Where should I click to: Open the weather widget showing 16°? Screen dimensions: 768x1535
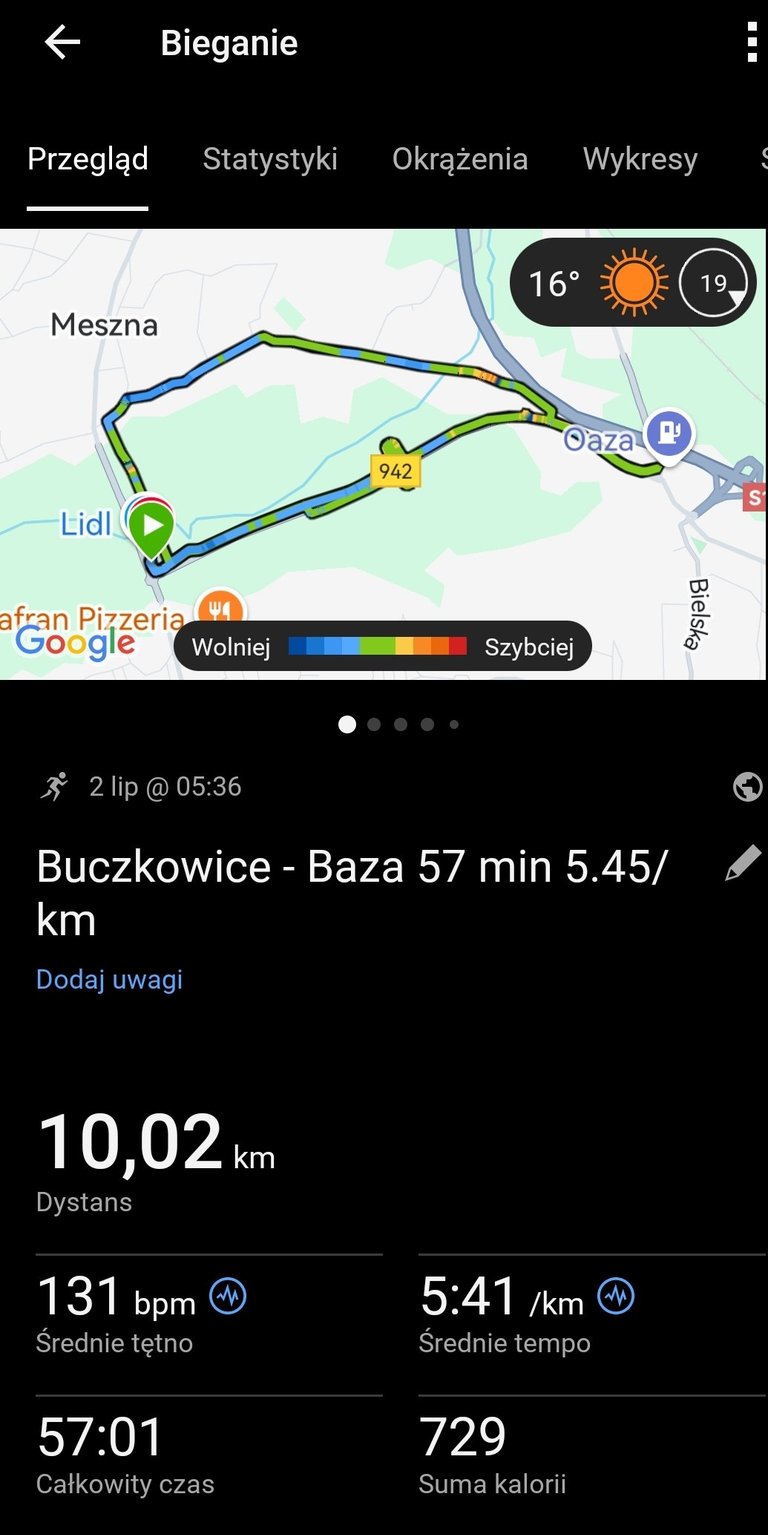tap(632, 283)
